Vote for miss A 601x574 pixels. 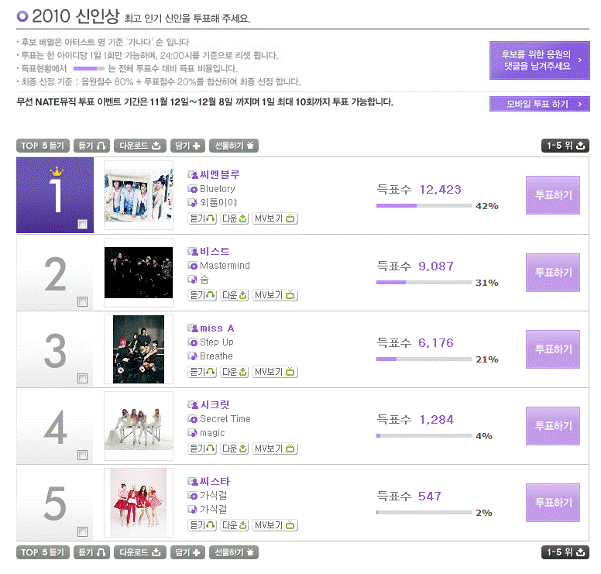[x=553, y=349]
